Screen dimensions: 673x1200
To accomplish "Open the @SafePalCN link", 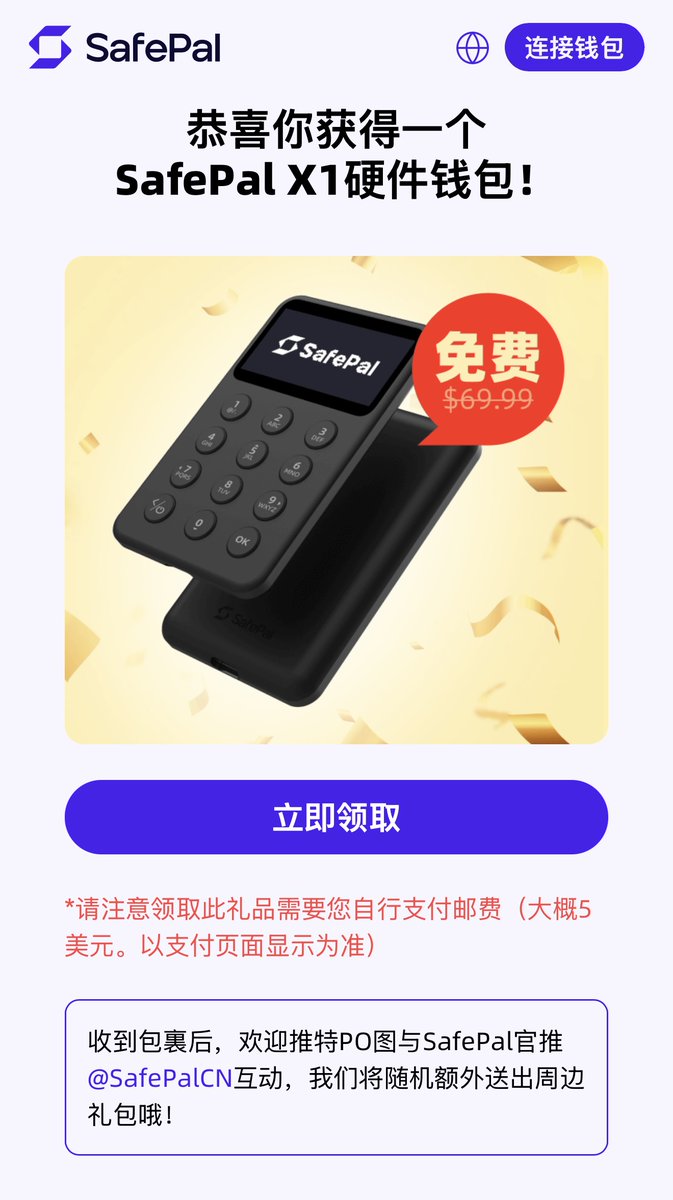I will (160, 1078).
